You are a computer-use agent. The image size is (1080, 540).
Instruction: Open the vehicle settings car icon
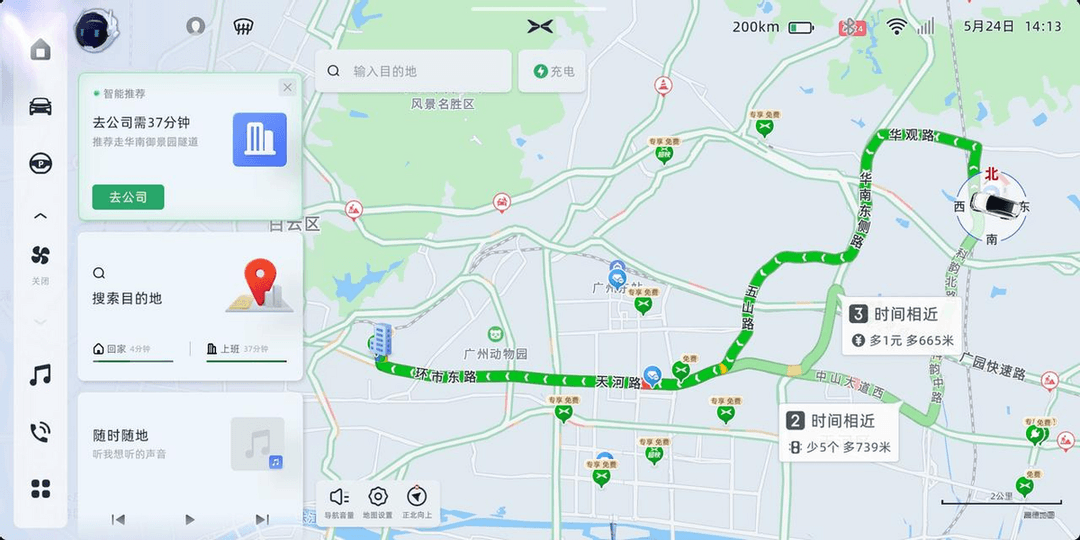click(x=40, y=106)
